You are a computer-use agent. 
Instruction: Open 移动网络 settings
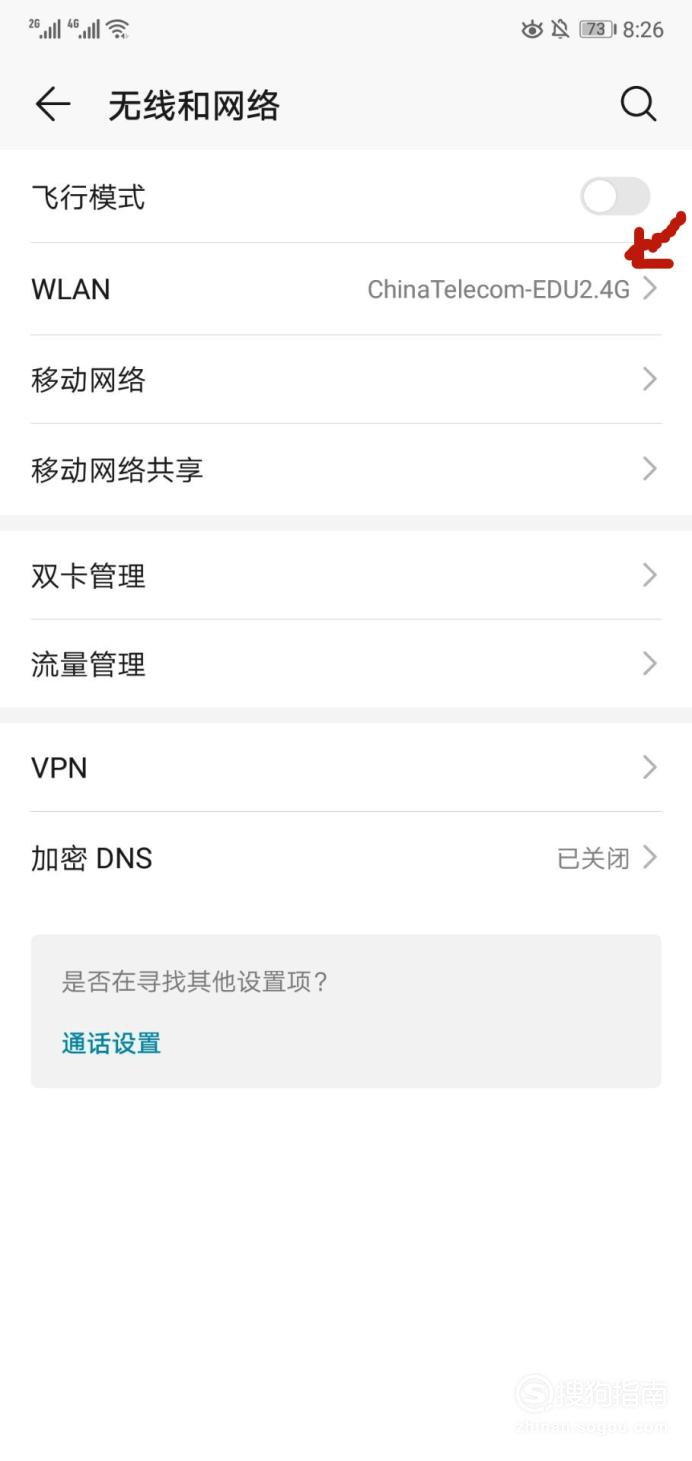(346, 379)
